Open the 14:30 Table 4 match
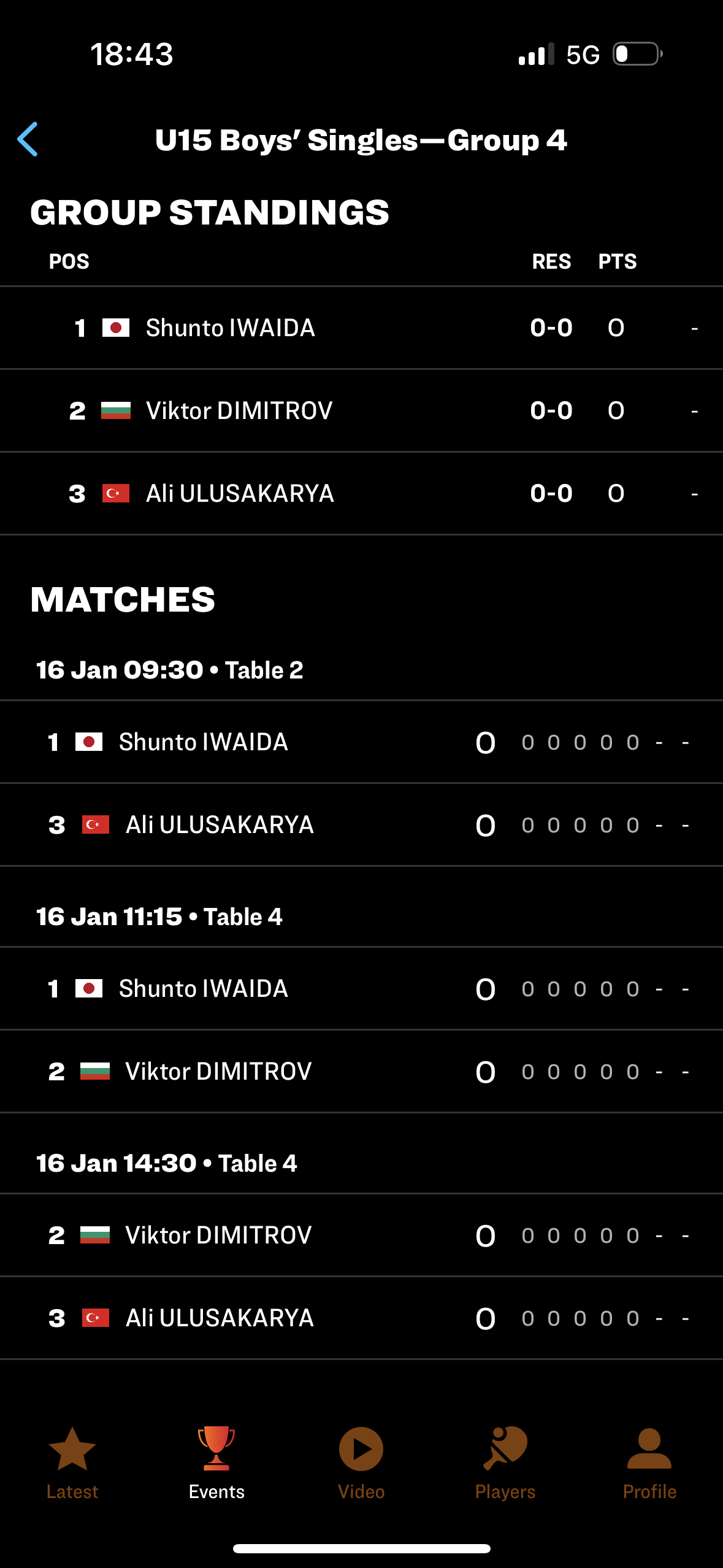This screenshot has height=1568, width=723. [361, 1277]
